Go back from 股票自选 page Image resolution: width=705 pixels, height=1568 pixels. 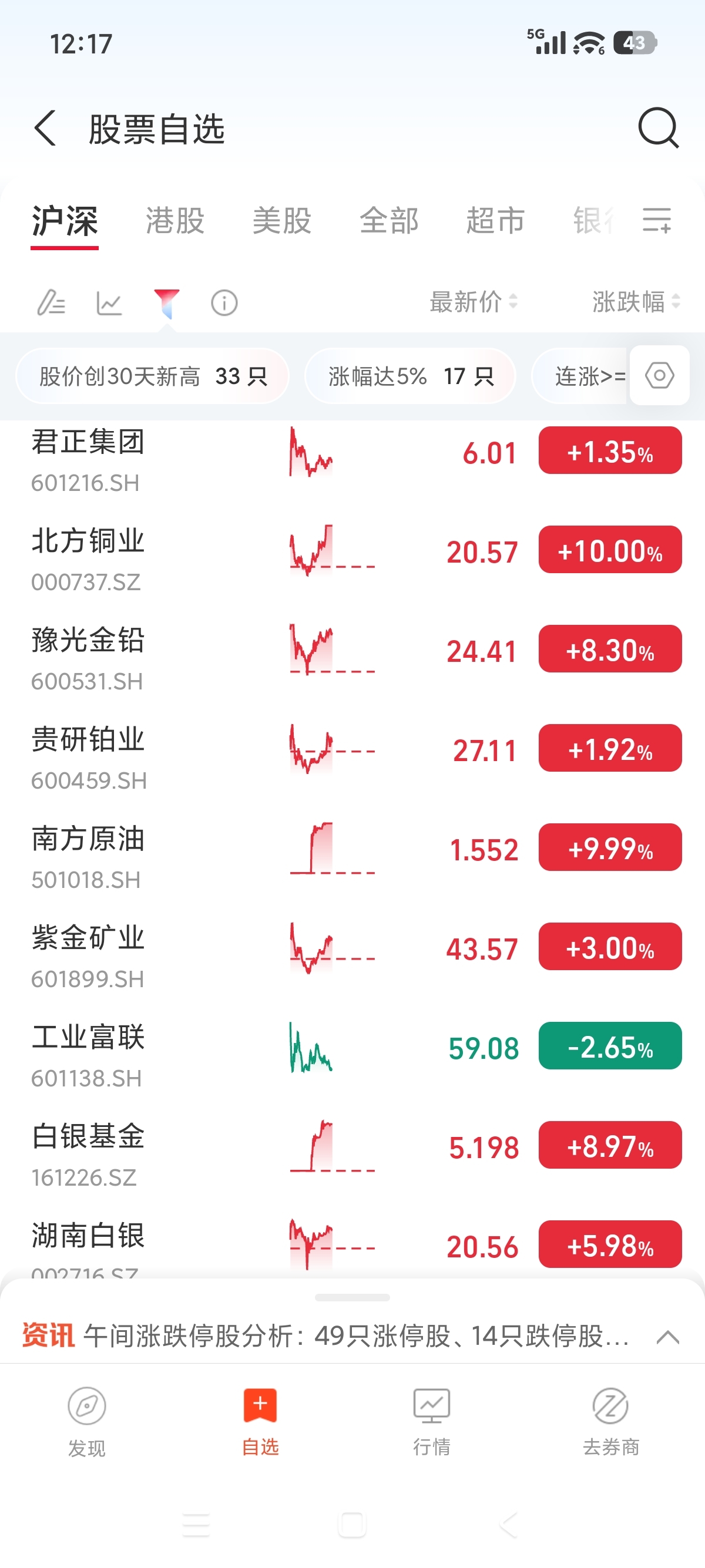[x=46, y=129]
